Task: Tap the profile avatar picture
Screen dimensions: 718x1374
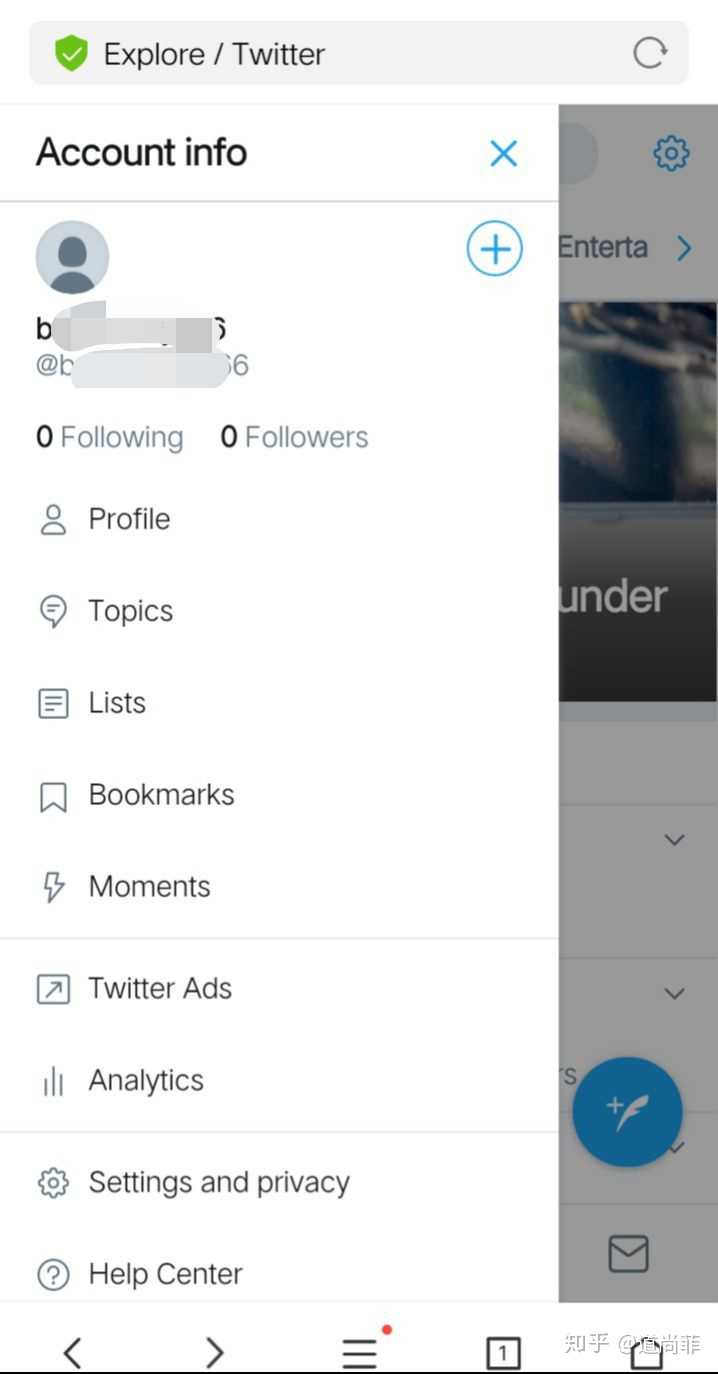Action: 72,257
